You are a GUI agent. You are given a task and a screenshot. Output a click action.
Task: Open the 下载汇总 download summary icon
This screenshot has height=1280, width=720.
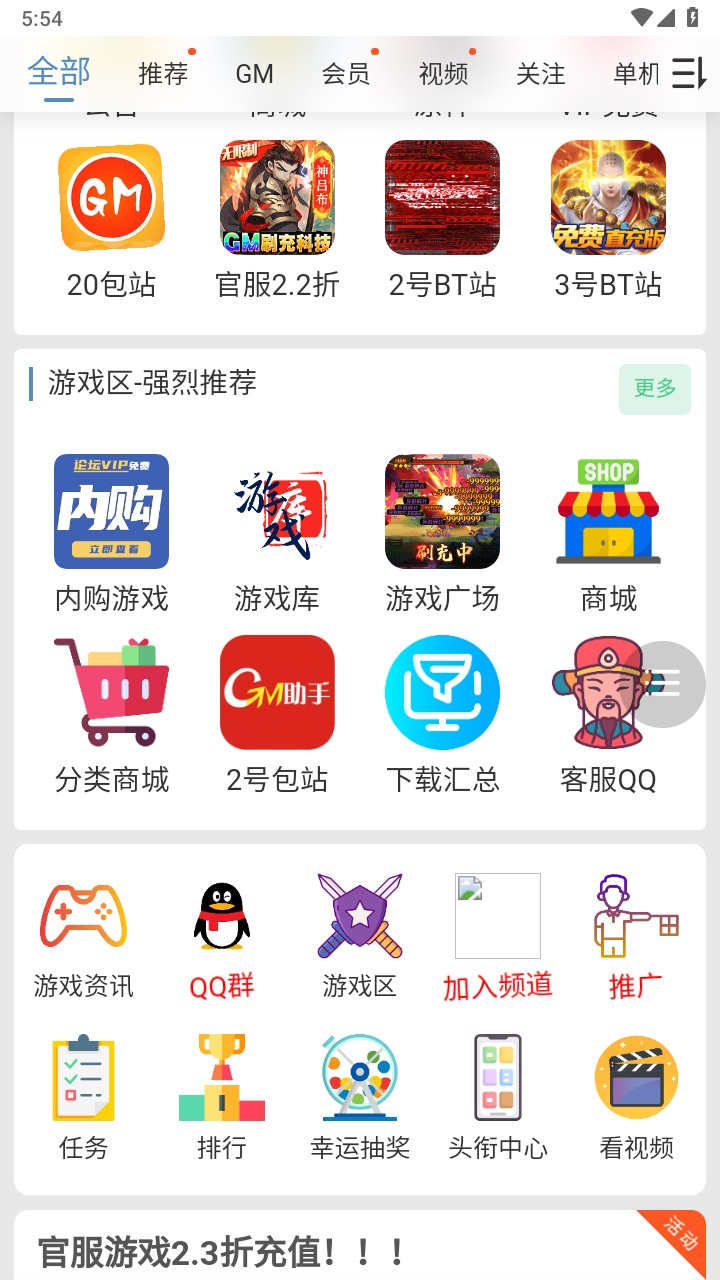pyautogui.click(x=442, y=692)
